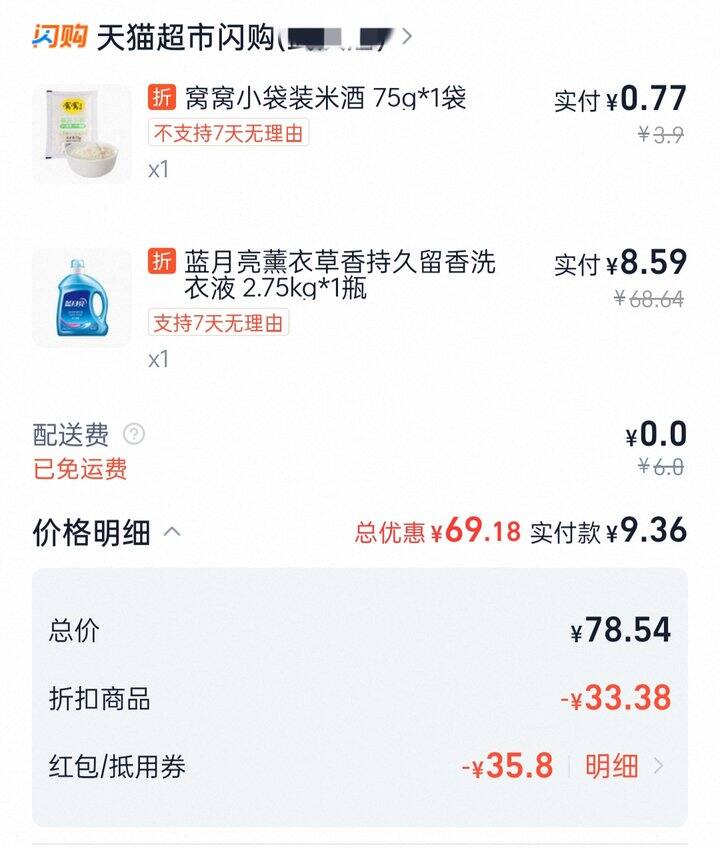This screenshot has height=848, width=720.
Task: Collapse the 价格明细 section
Action: tap(172, 532)
